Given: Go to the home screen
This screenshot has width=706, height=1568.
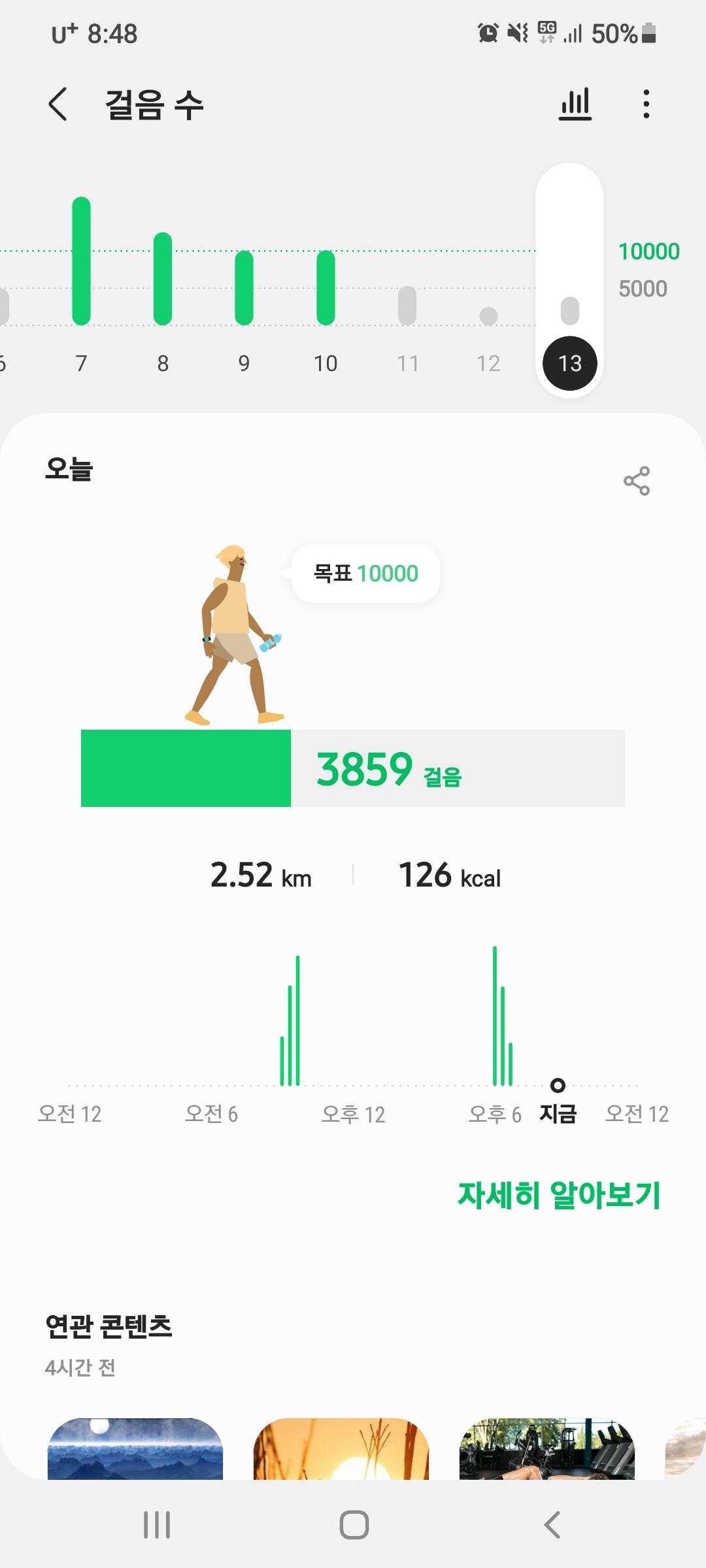Looking at the screenshot, I should (x=354, y=1525).
